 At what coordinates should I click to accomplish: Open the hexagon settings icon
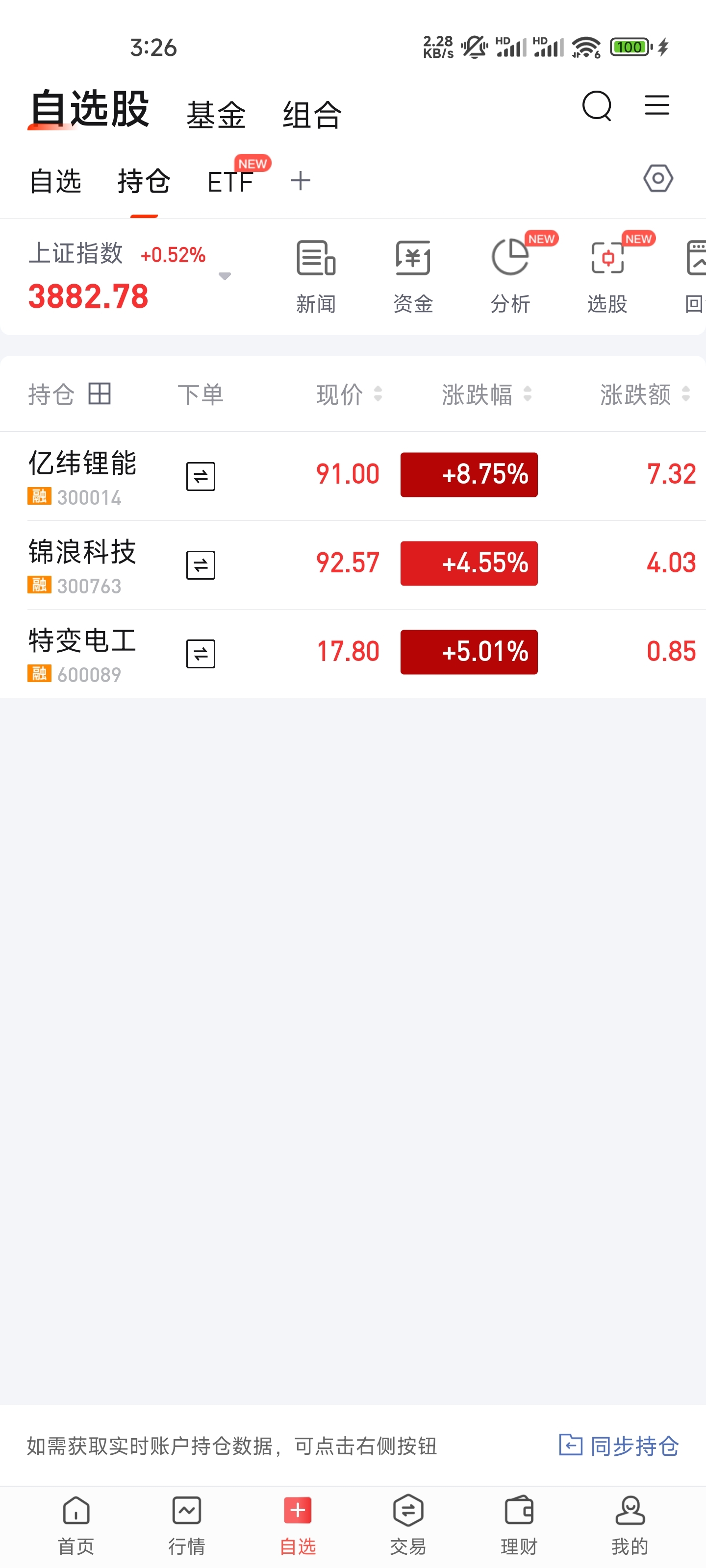[658, 179]
